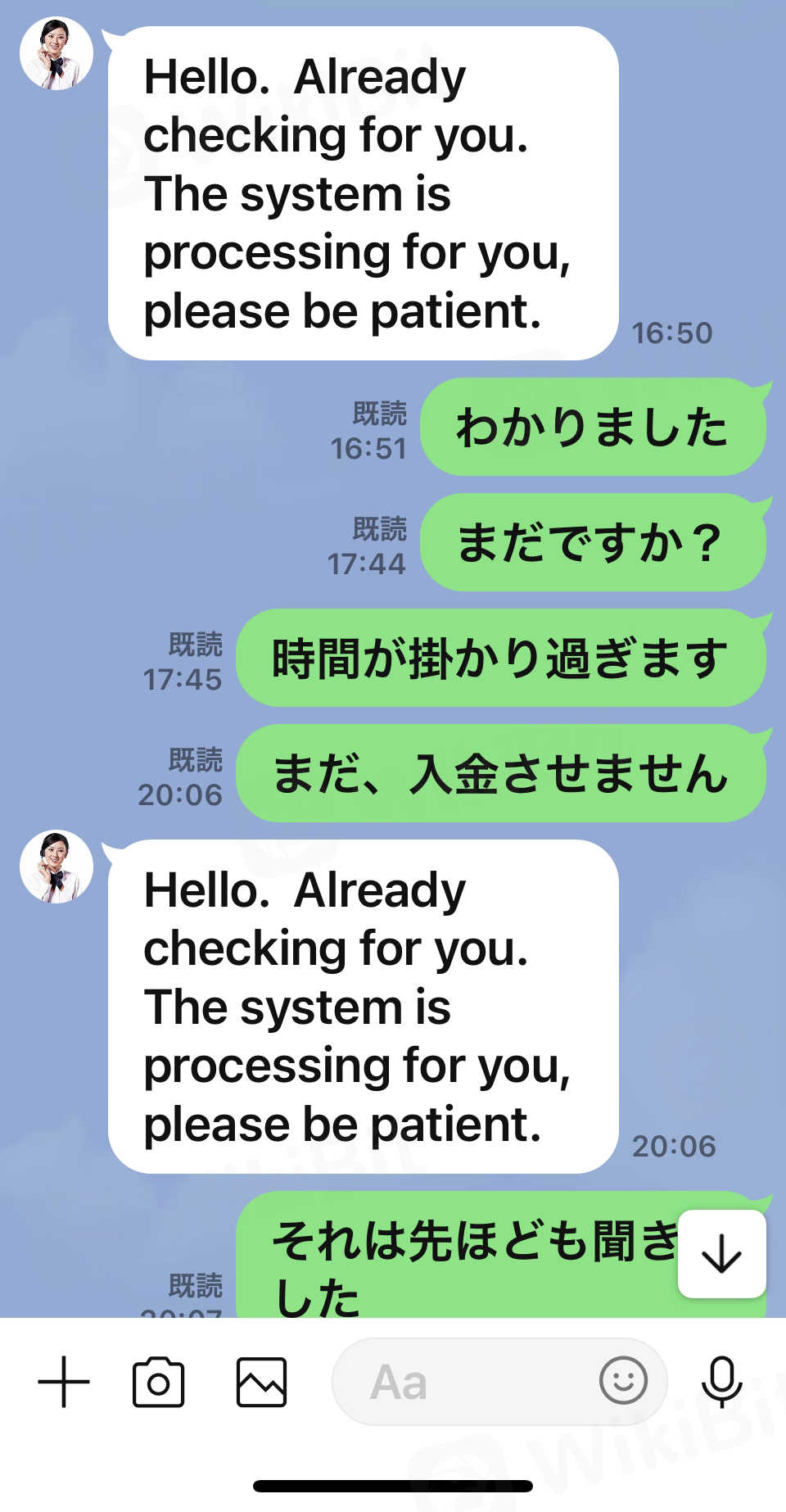Open the plus attachment menu

pyautogui.click(x=64, y=1382)
